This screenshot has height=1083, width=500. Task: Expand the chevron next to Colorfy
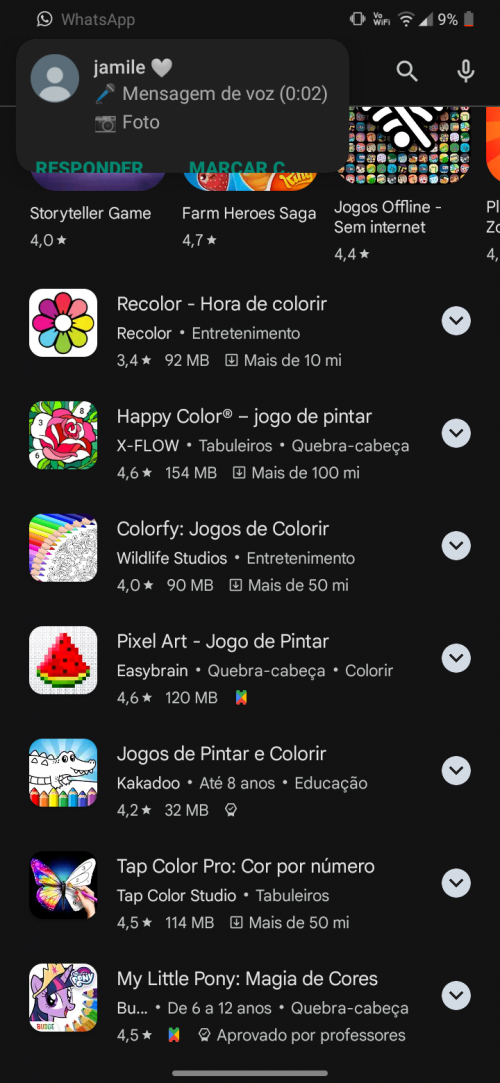point(456,546)
